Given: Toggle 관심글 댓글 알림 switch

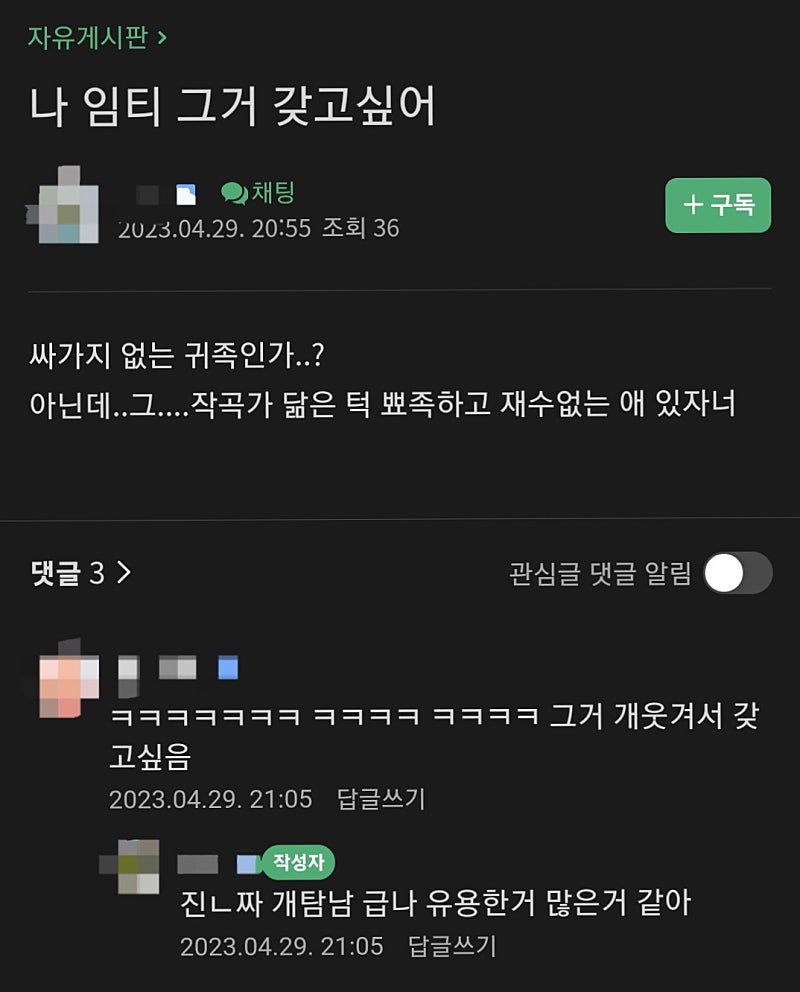Looking at the screenshot, I should pos(737,573).
